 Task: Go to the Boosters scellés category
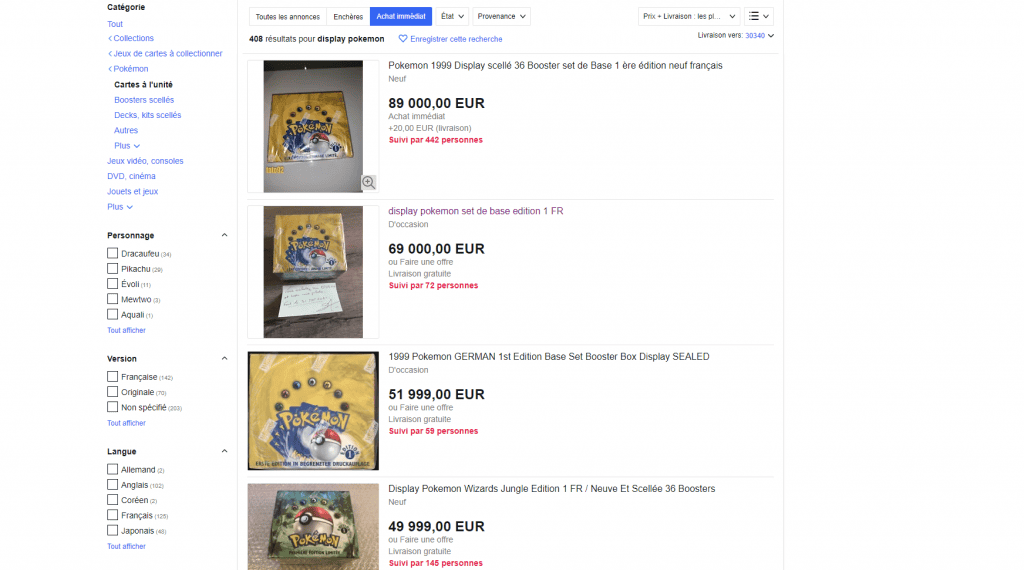click(x=144, y=100)
